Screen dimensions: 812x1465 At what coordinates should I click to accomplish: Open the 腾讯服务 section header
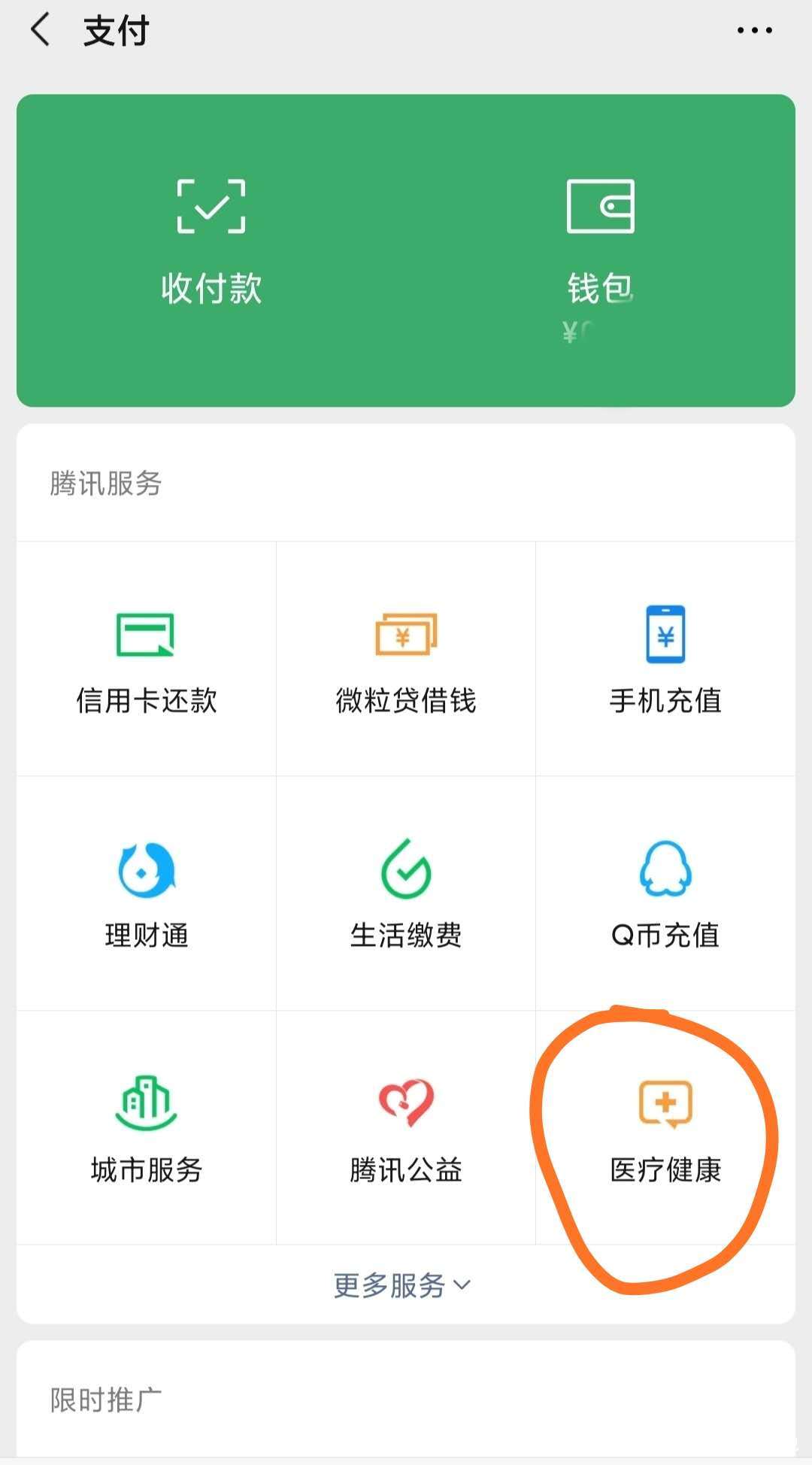[105, 485]
